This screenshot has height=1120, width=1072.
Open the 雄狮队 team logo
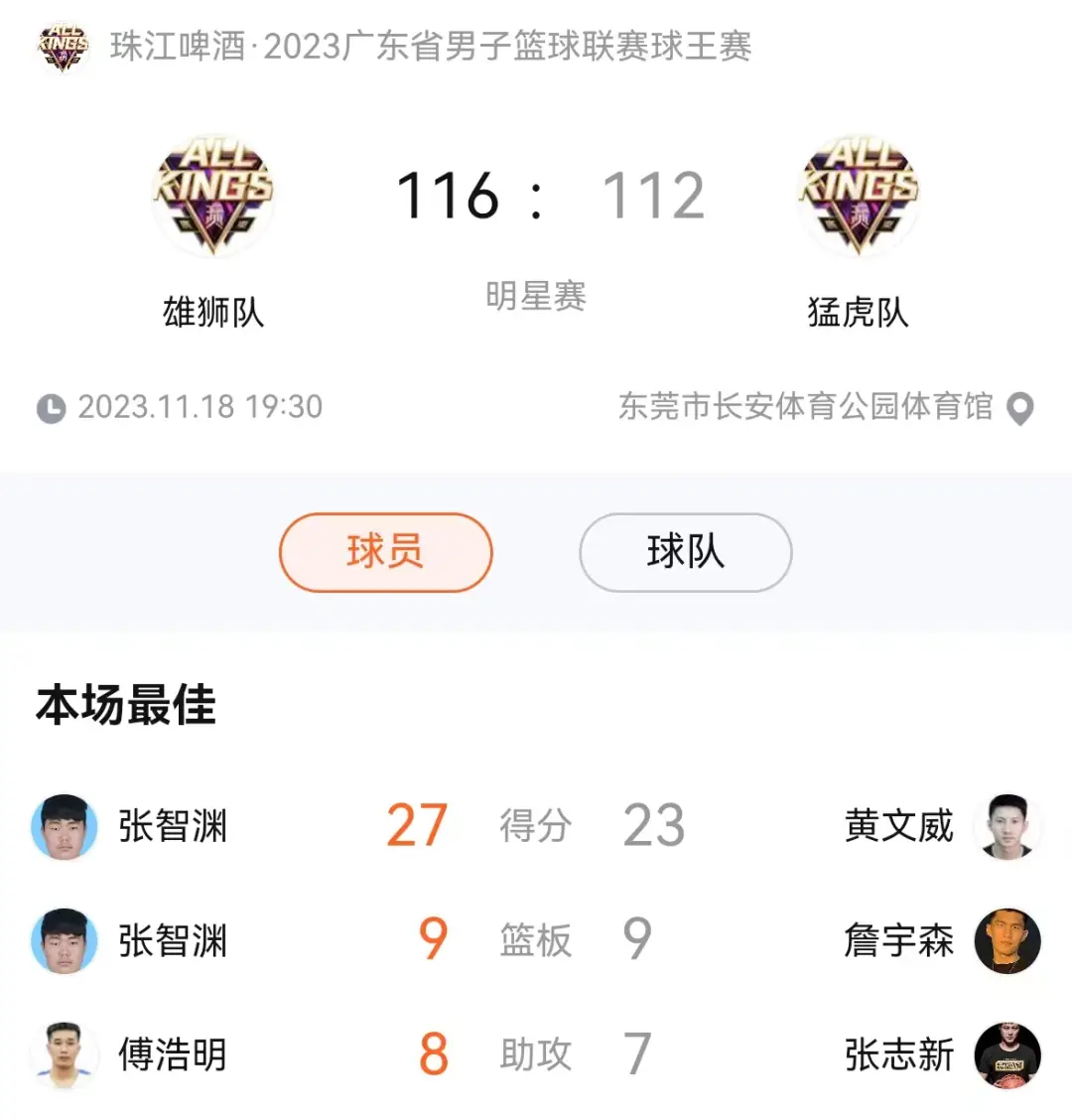click(213, 197)
